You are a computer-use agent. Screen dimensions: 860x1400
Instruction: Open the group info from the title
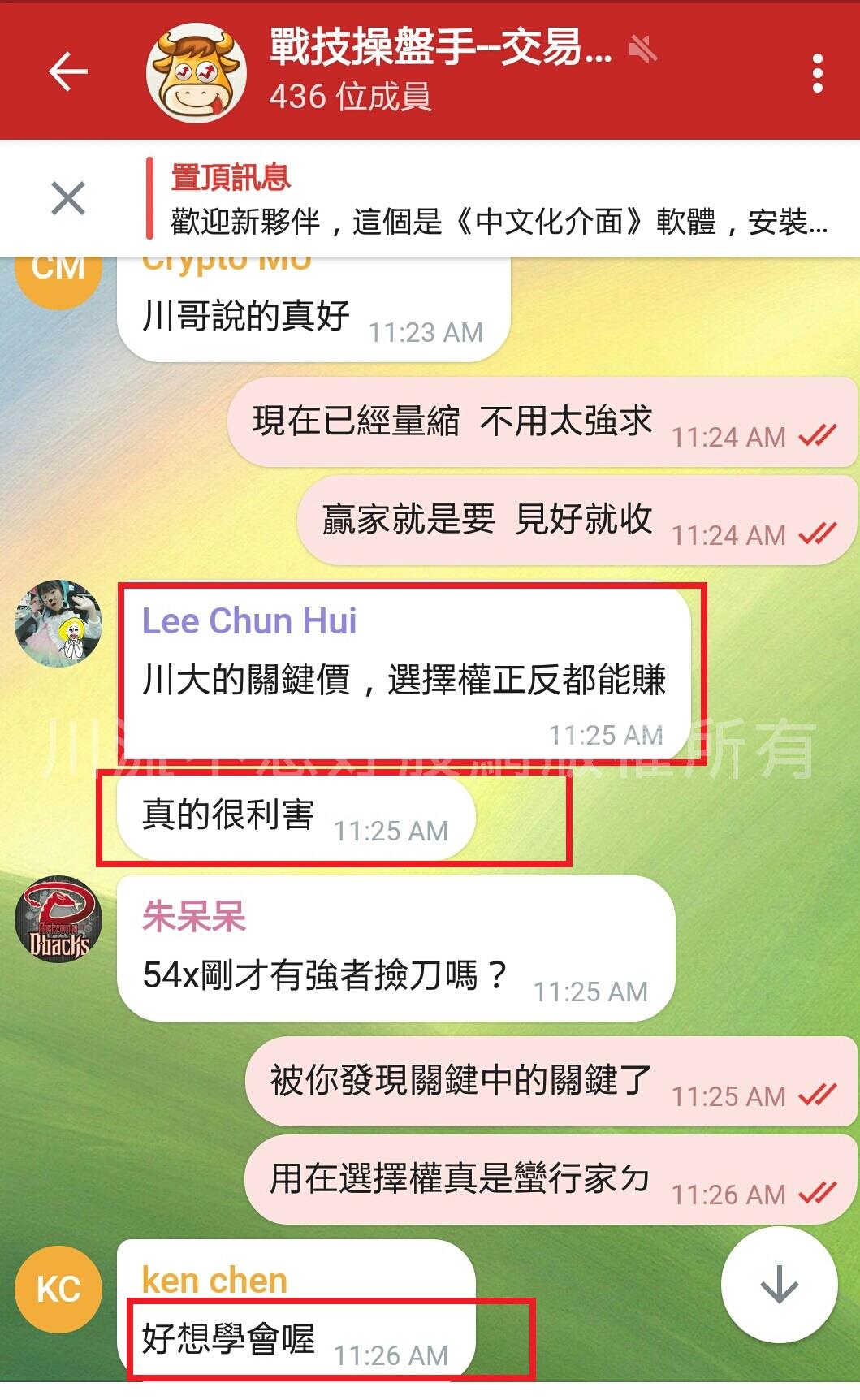(x=439, y=47)
